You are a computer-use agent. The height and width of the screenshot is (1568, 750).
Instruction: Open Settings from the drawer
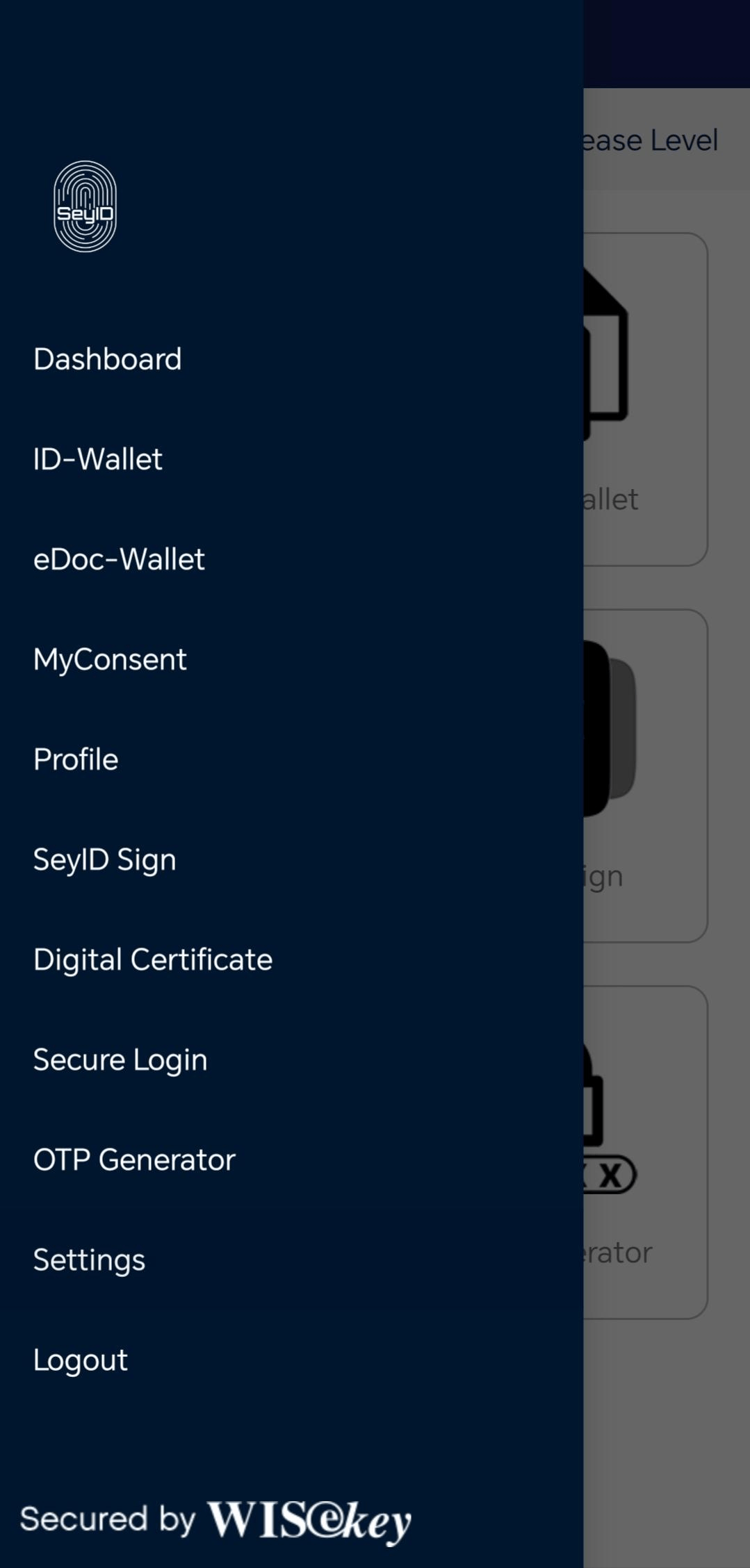pyautogui.click(x=90, y=1260)
